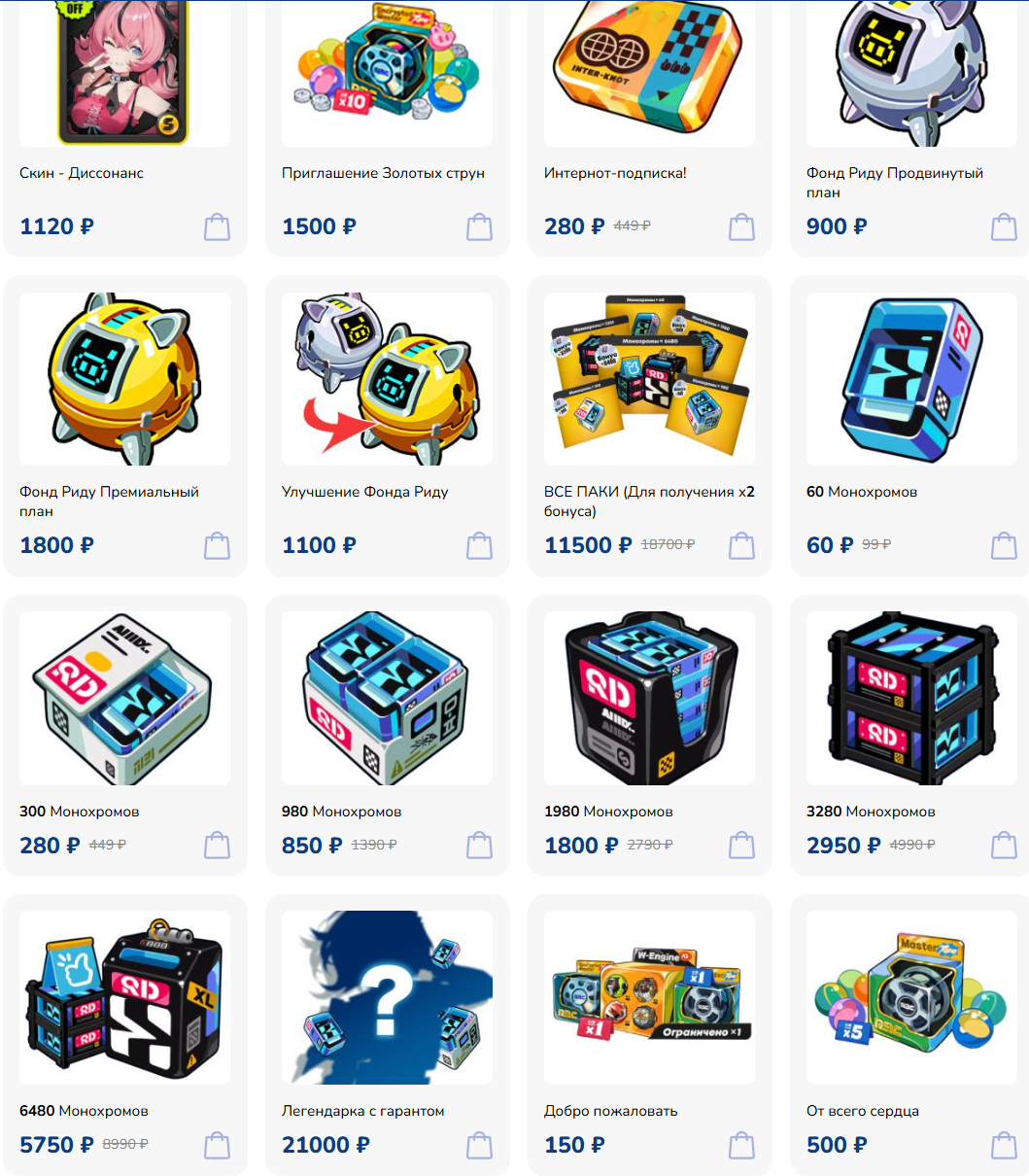The height and width of the screenshot is (1176, 1029).
Task: Add Приглашение Золотых струн to cart
Action: click(479, 227)
